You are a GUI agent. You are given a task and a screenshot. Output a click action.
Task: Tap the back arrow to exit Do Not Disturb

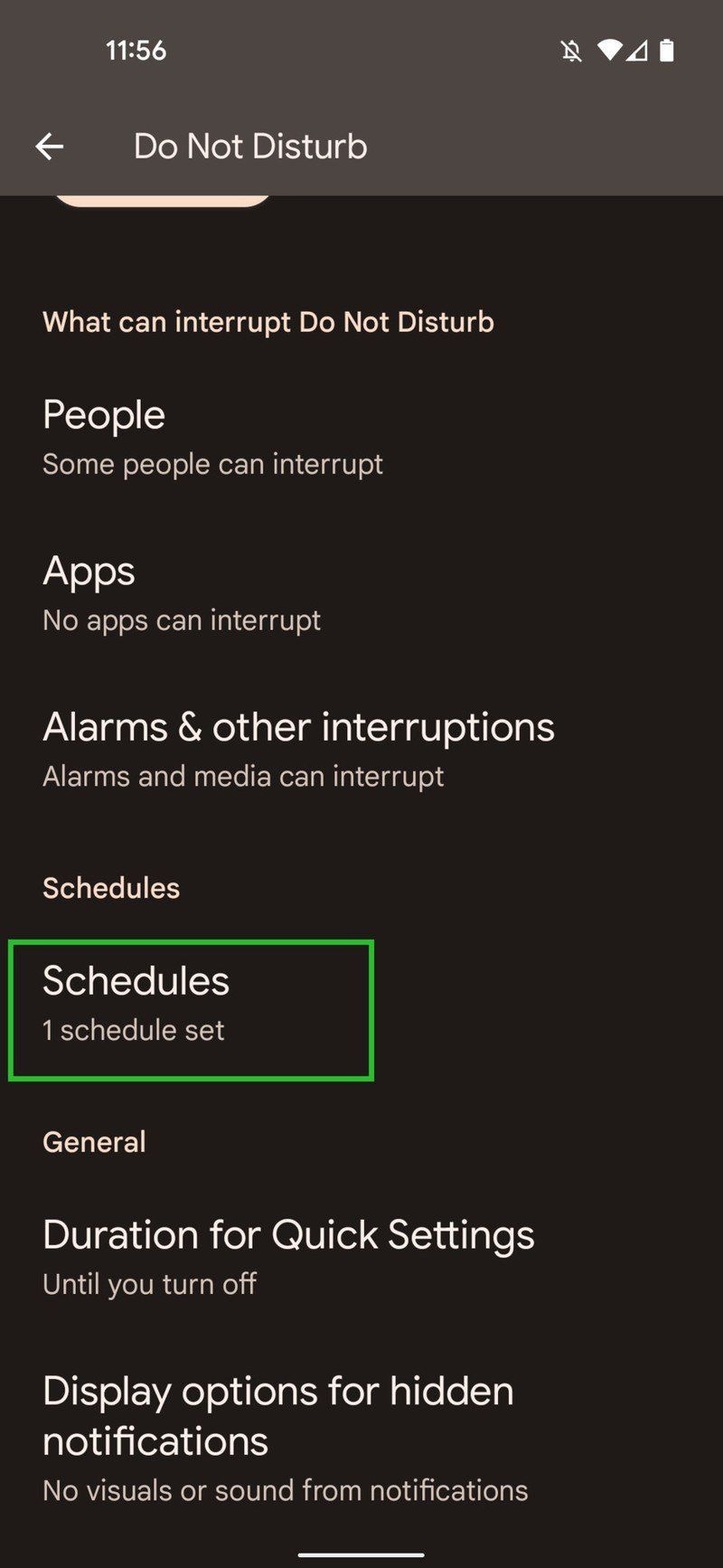click(50, 146)
